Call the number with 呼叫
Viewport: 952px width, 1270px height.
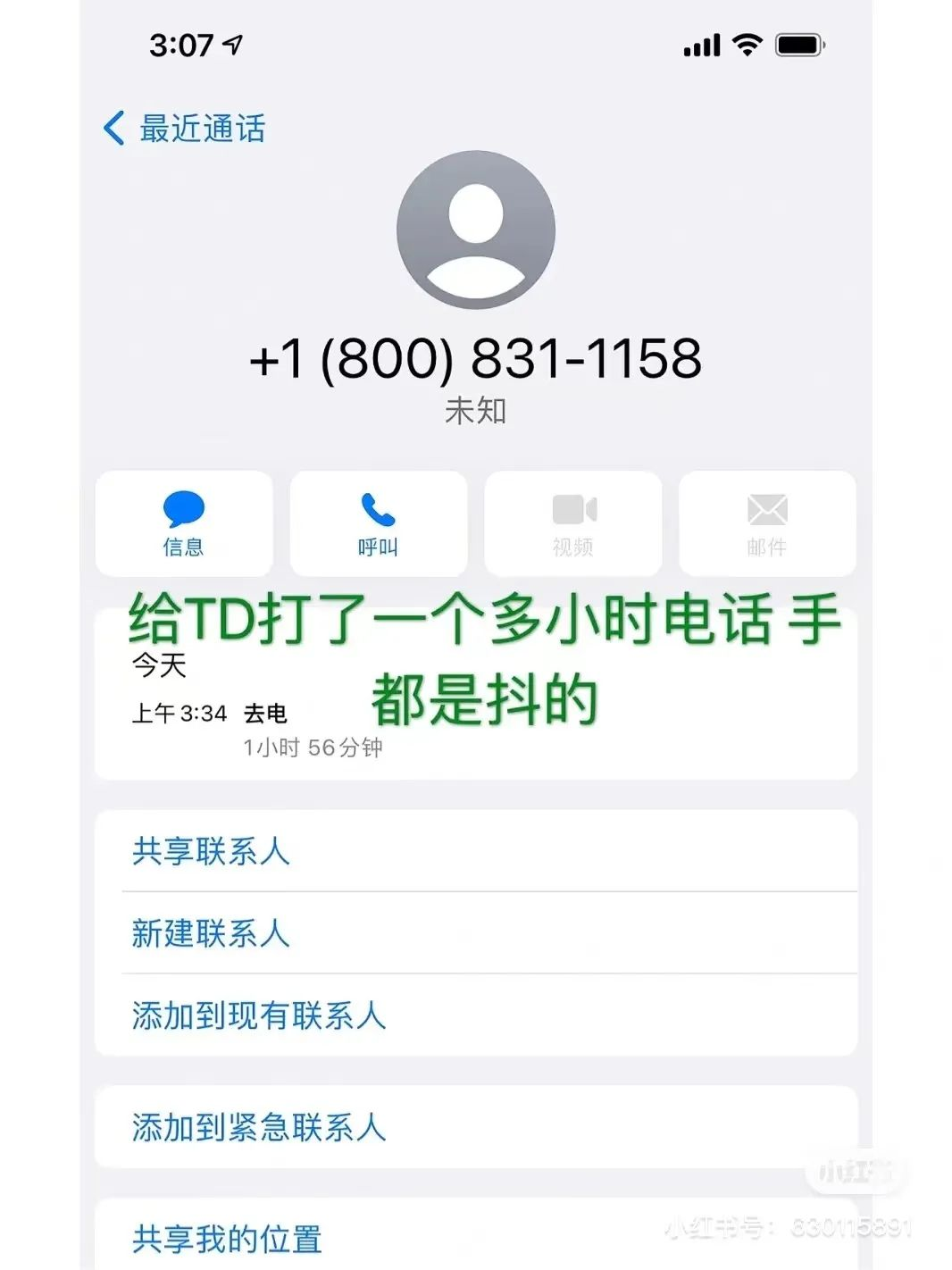pyautogui.click(x=378, y=523)
